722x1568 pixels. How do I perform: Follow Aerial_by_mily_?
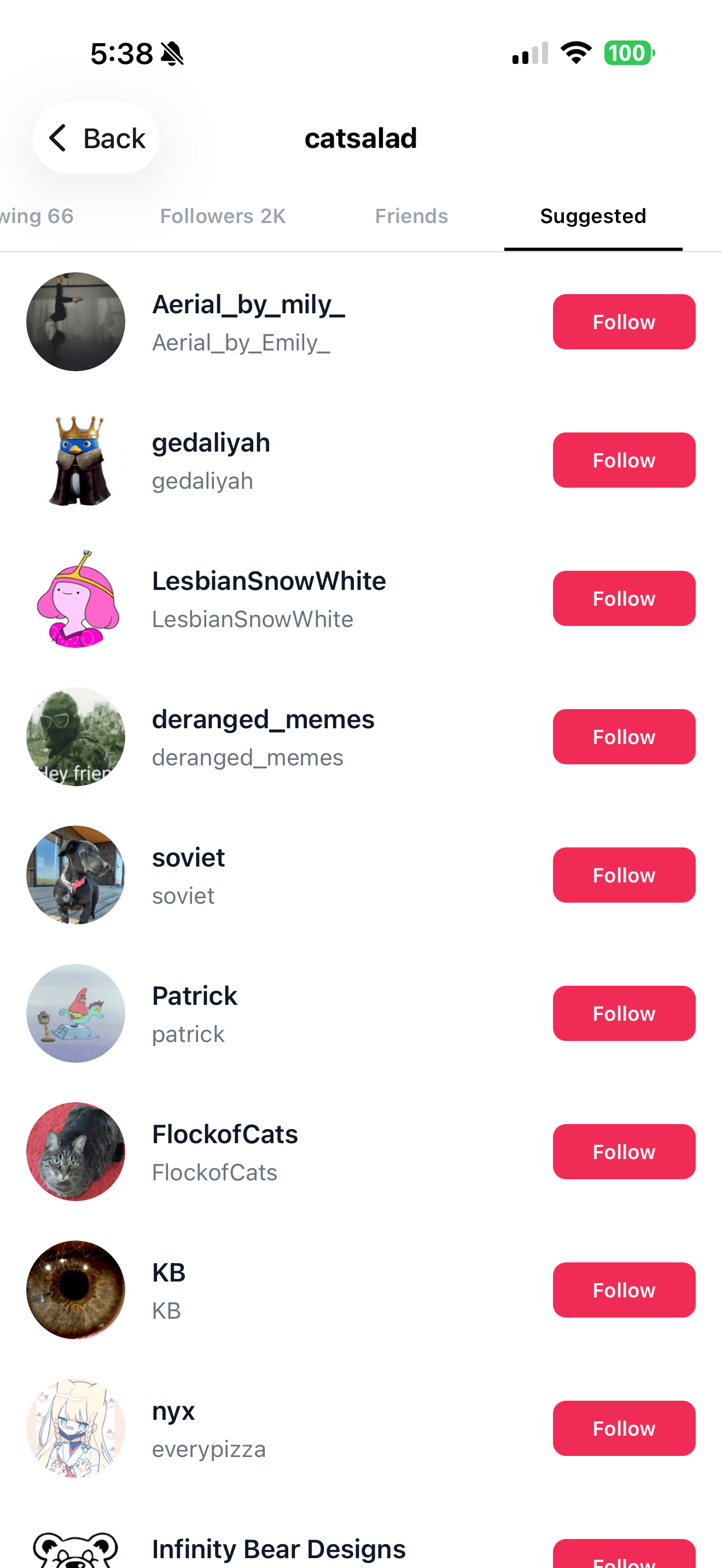coord(624,322)
